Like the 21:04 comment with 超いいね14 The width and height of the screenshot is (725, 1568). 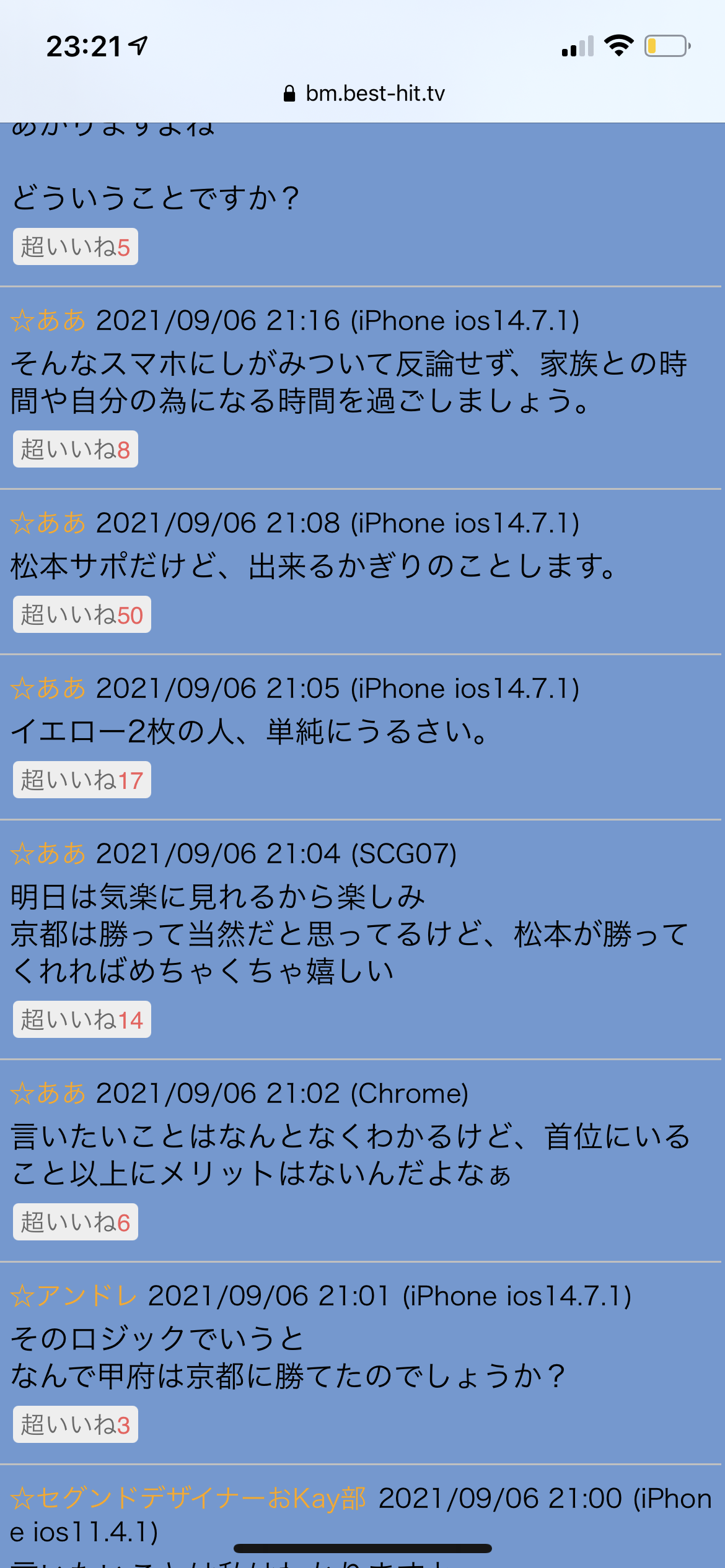point(82,1020)
